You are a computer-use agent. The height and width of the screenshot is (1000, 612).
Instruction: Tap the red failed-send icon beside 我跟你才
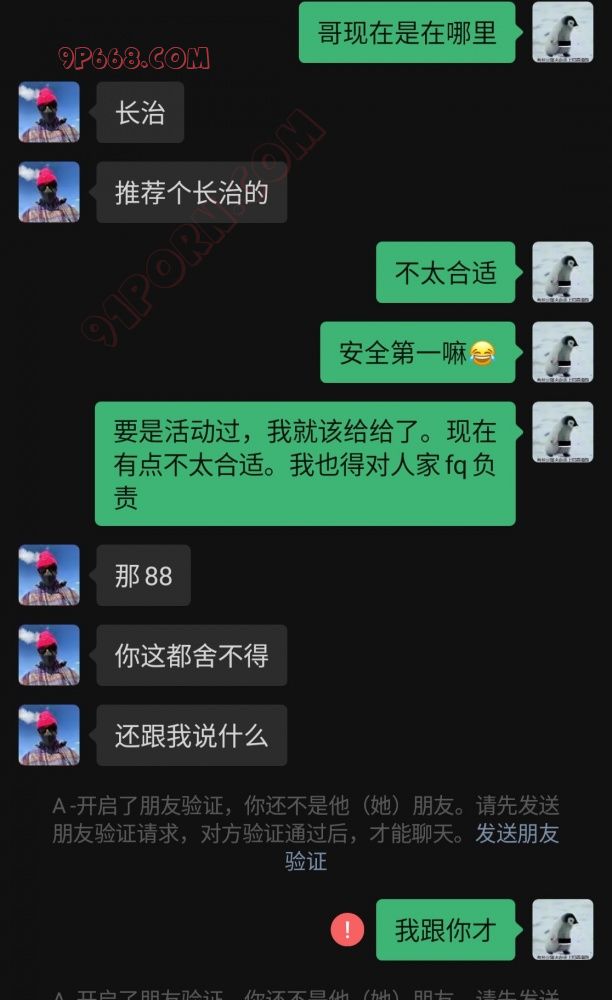click(347, 930)
